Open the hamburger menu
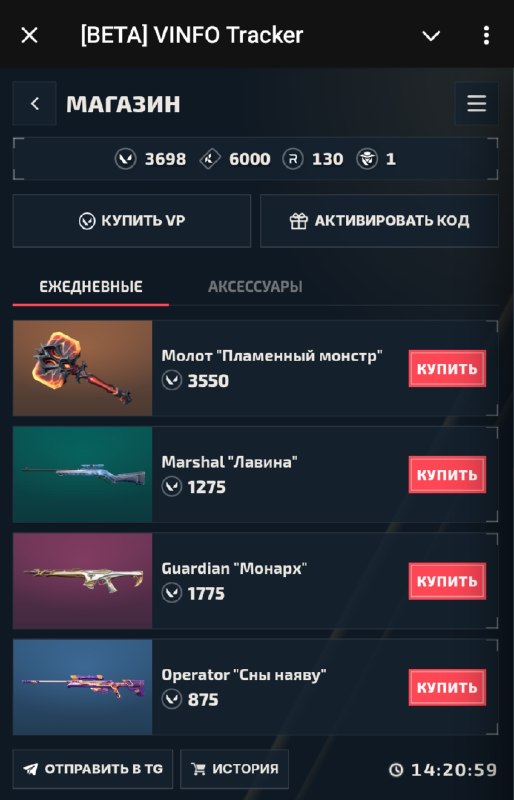 coord(476,104)
